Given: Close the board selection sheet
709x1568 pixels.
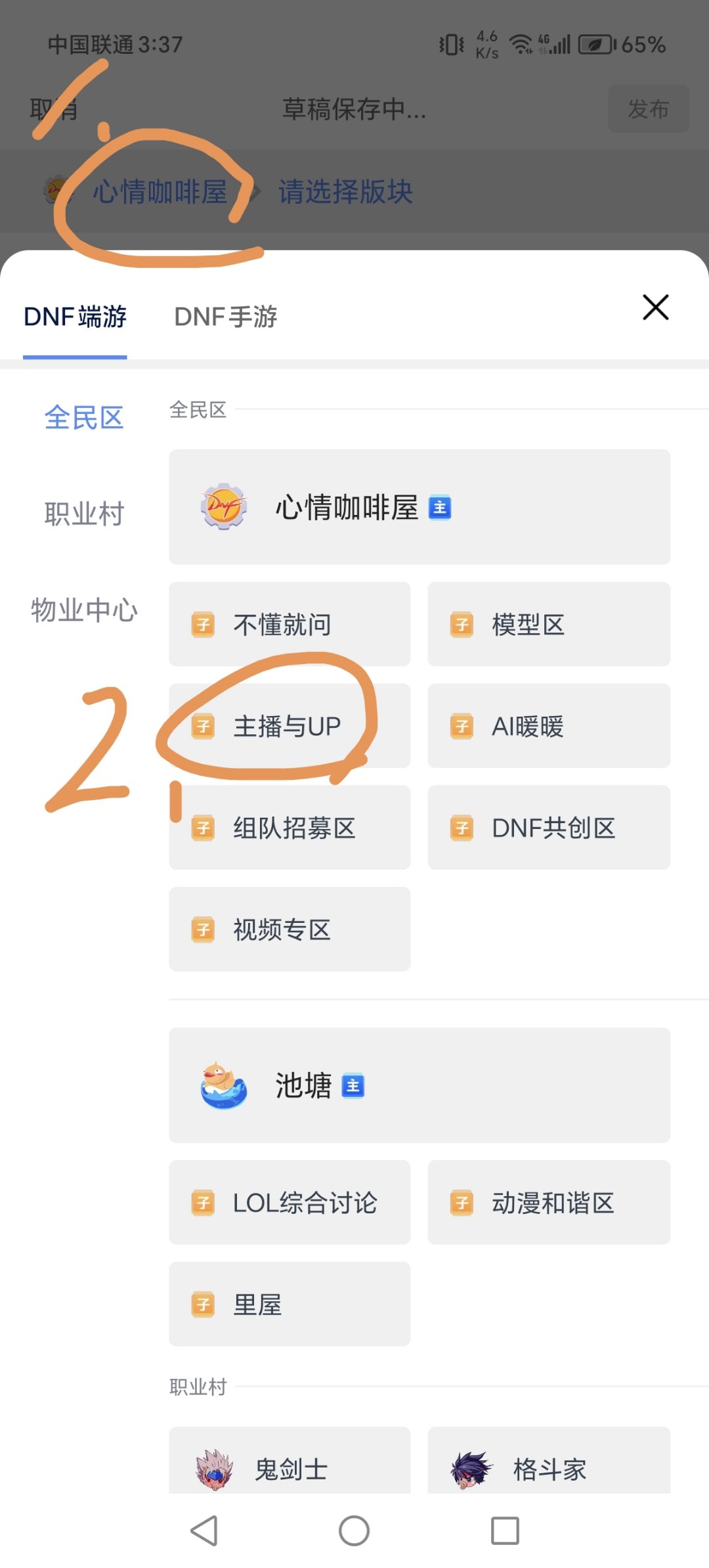Looking at the screenshot, I should pyautogui.click(x=655, y=307).
